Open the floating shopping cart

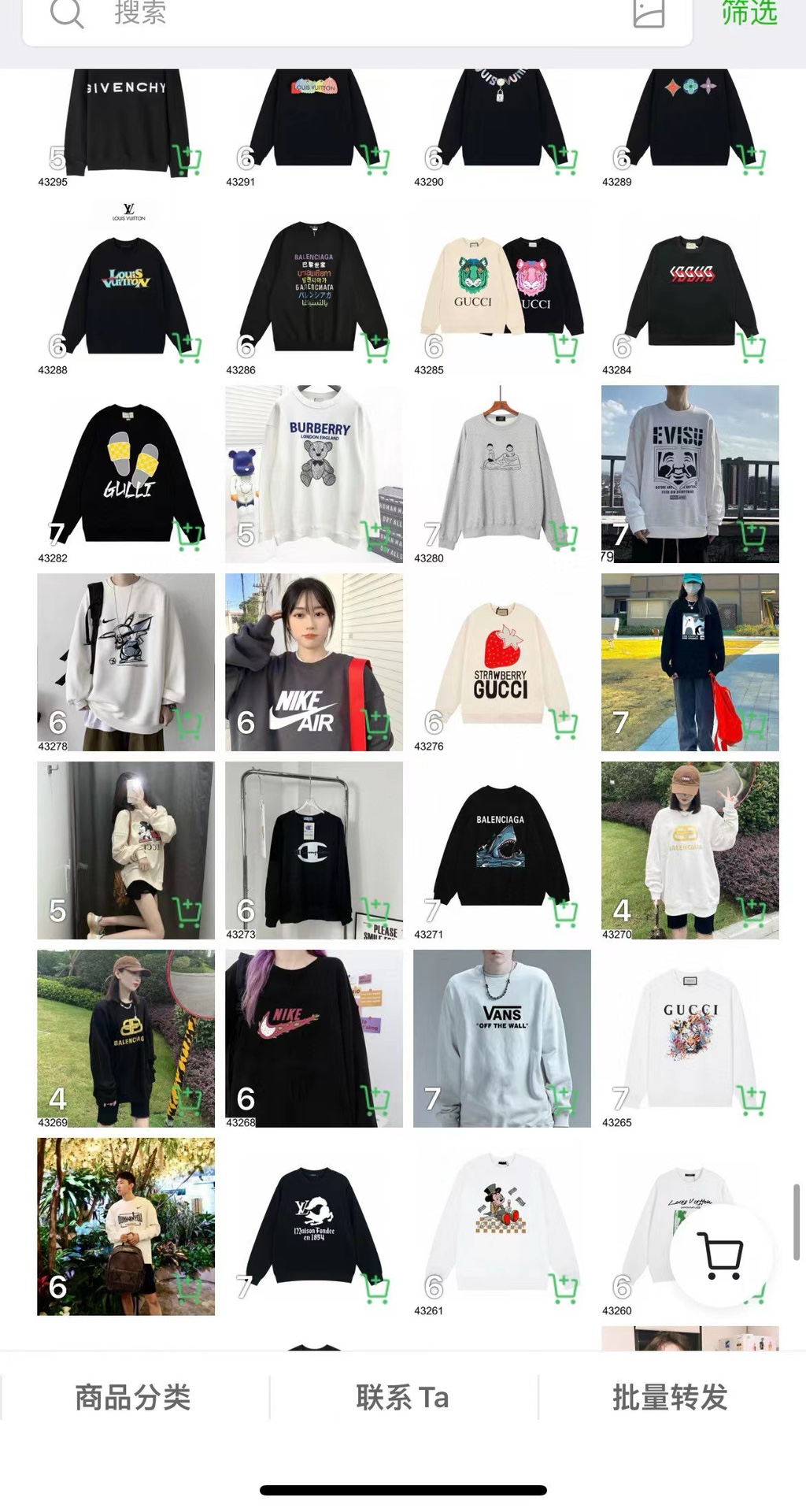(721, 1256)
